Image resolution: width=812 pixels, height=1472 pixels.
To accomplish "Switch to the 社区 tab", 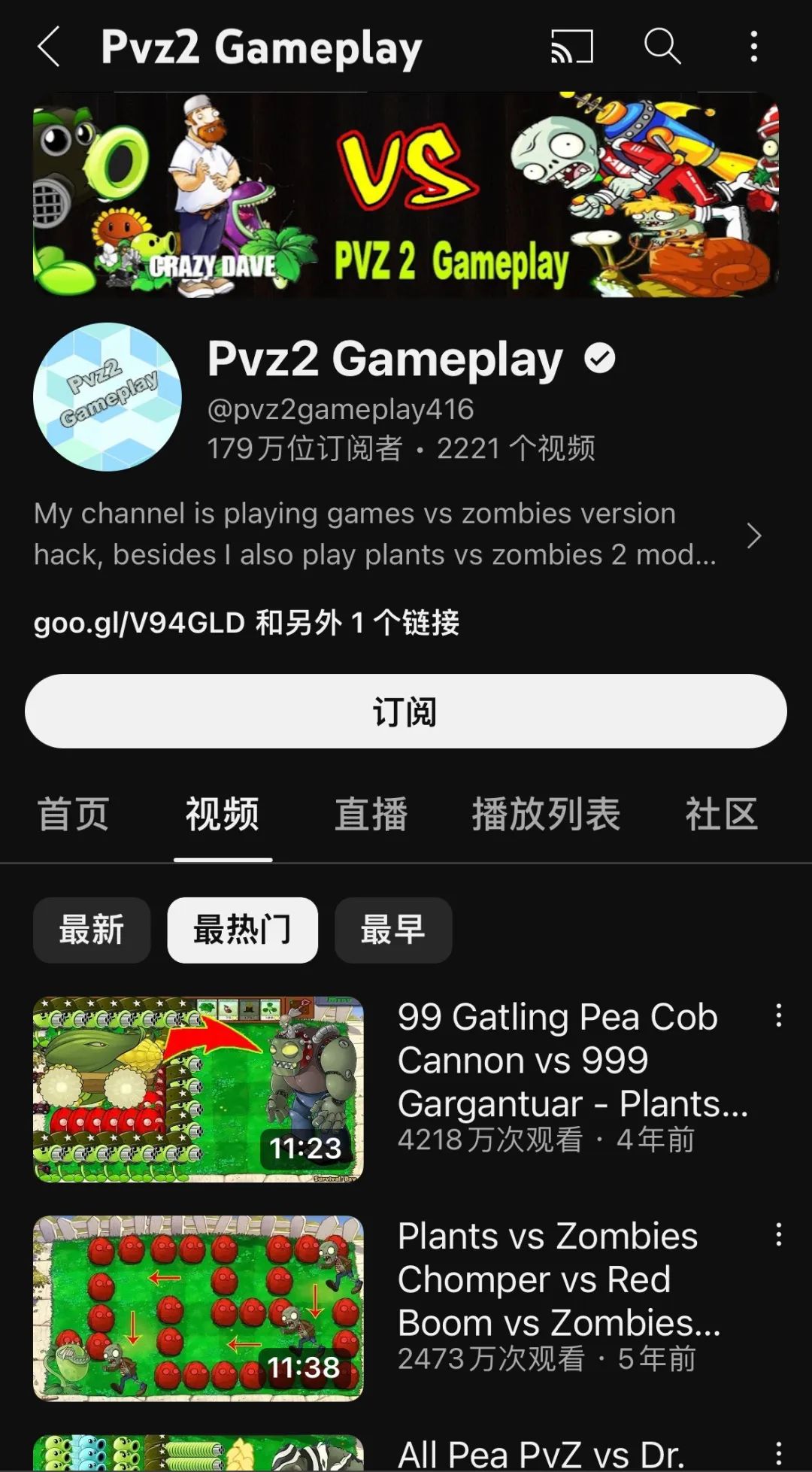I will [721, 814].
